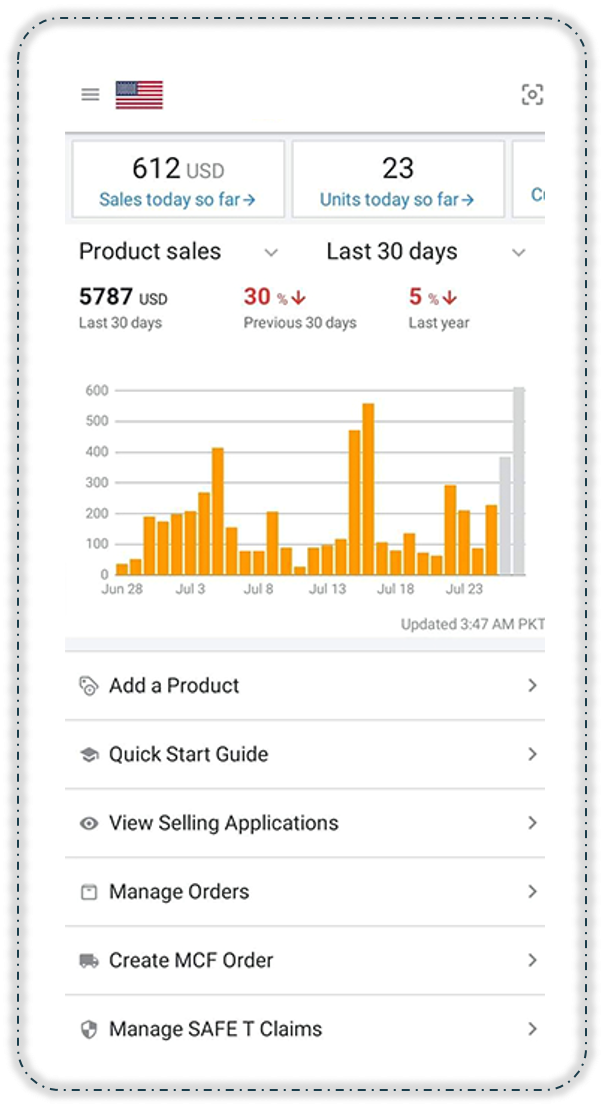Open Sales today so far card
Image resolution: width=604 pixels, height=1108 pixels.
pyautogui.click(x=178, y=180)
